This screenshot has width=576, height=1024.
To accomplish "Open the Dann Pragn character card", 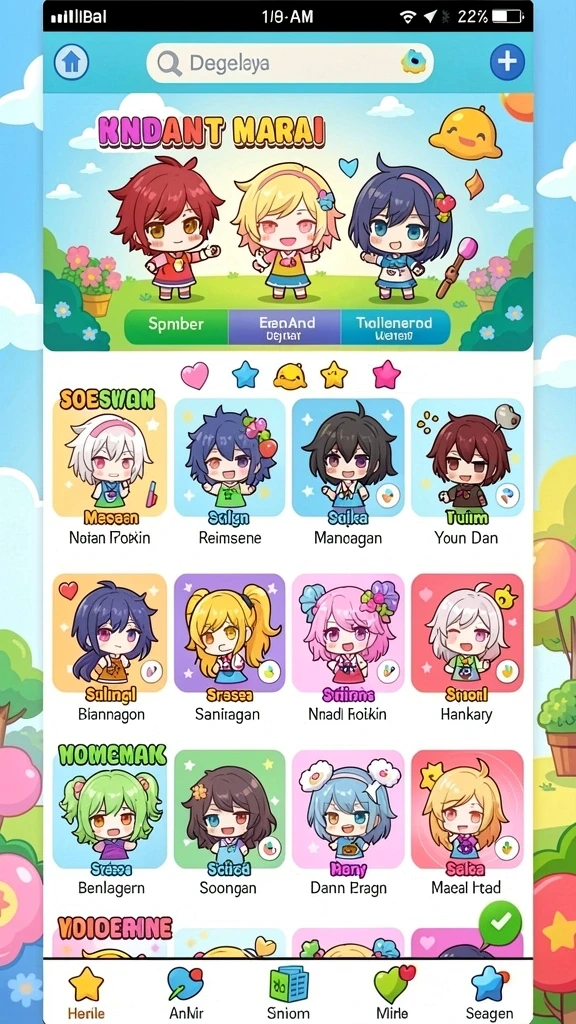I will tap(348, 823).
